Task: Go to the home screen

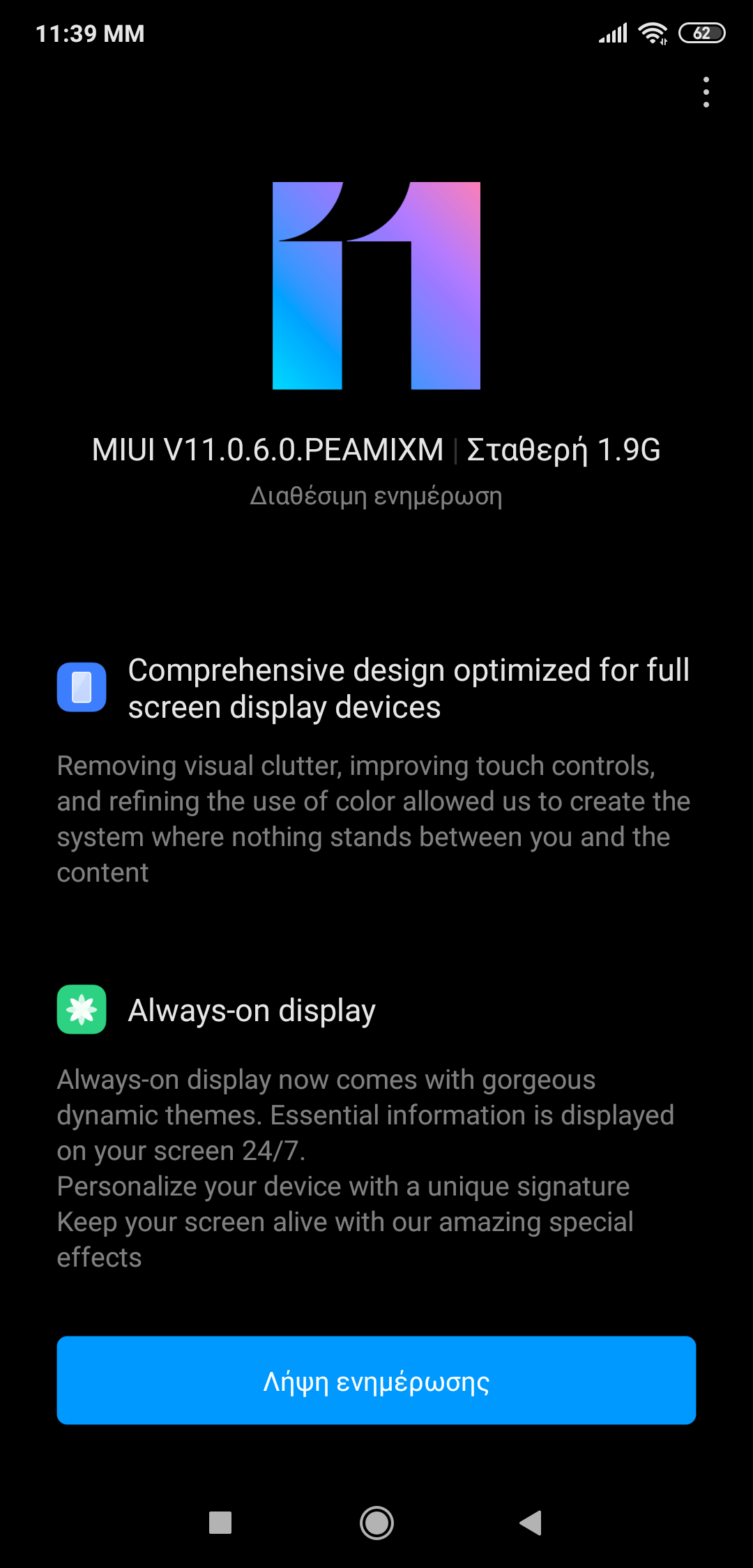Action: tap(376, 1523)
